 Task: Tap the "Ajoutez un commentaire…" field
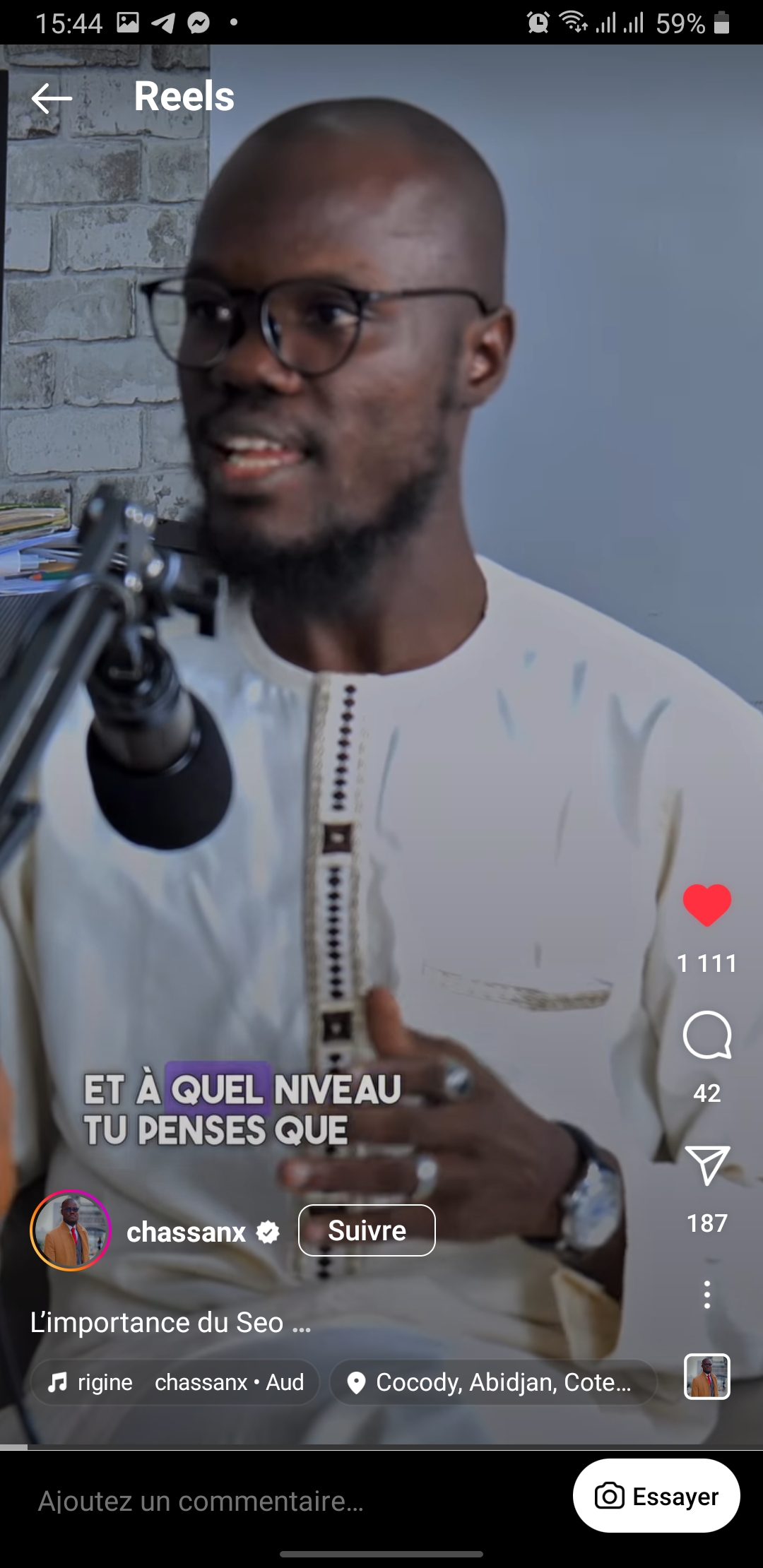[x=201, y=1501]
